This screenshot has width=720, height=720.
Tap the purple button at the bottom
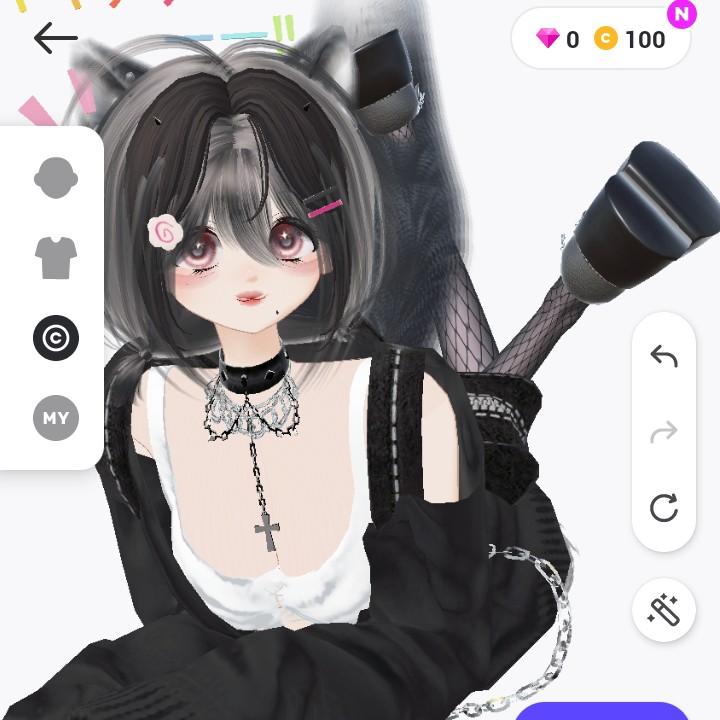tap(602, 711)
